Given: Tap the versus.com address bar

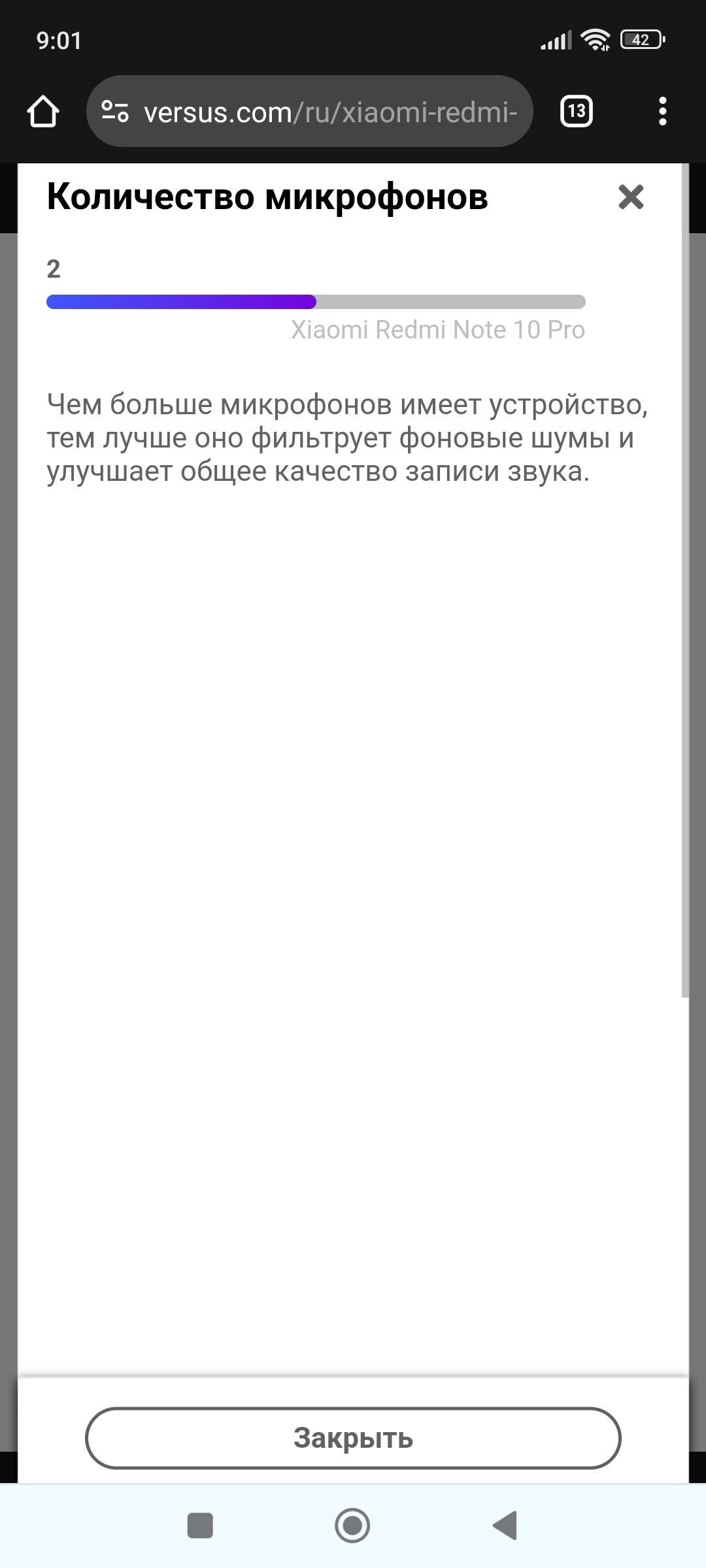Looking at the screenshot, I should [330, 112].
